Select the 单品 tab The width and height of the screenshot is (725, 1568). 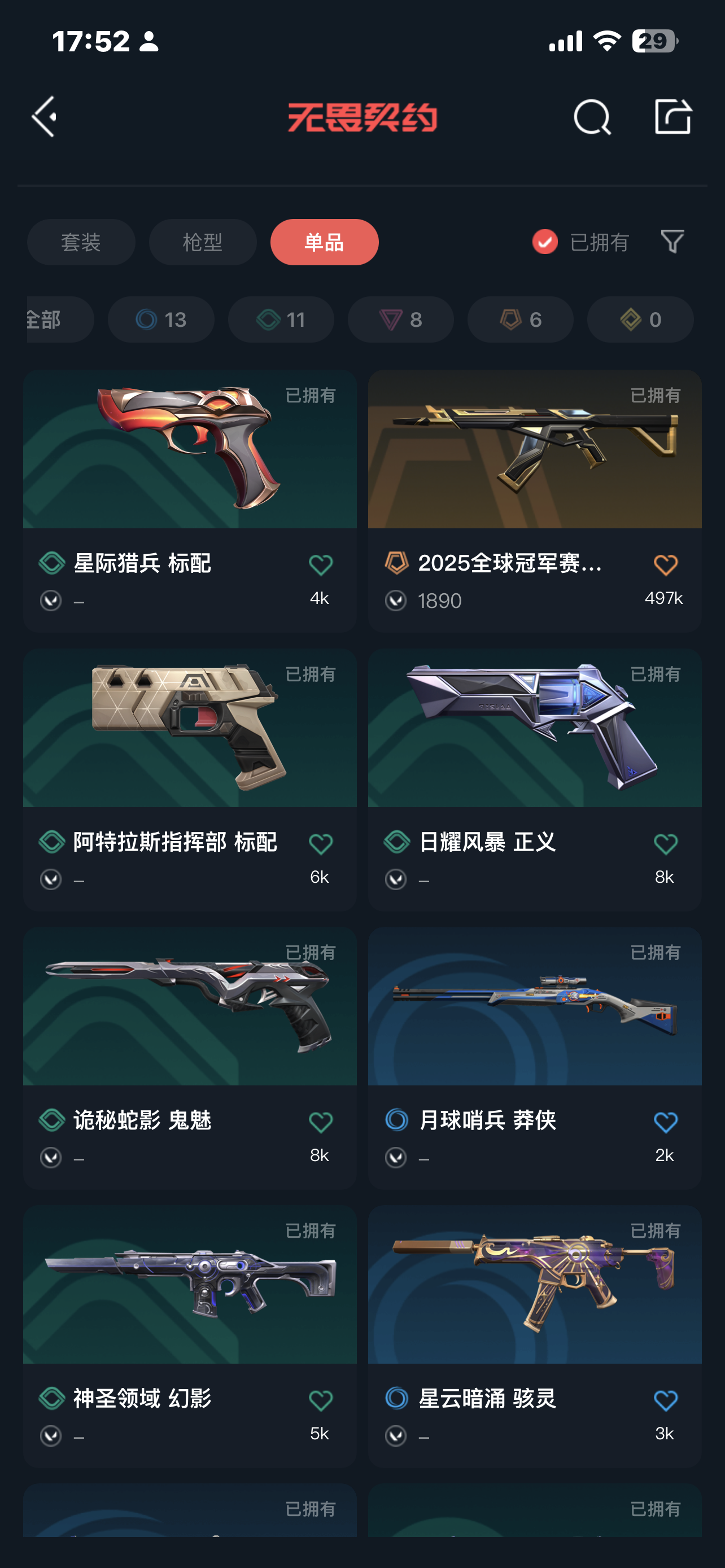(x=324, y=242)
